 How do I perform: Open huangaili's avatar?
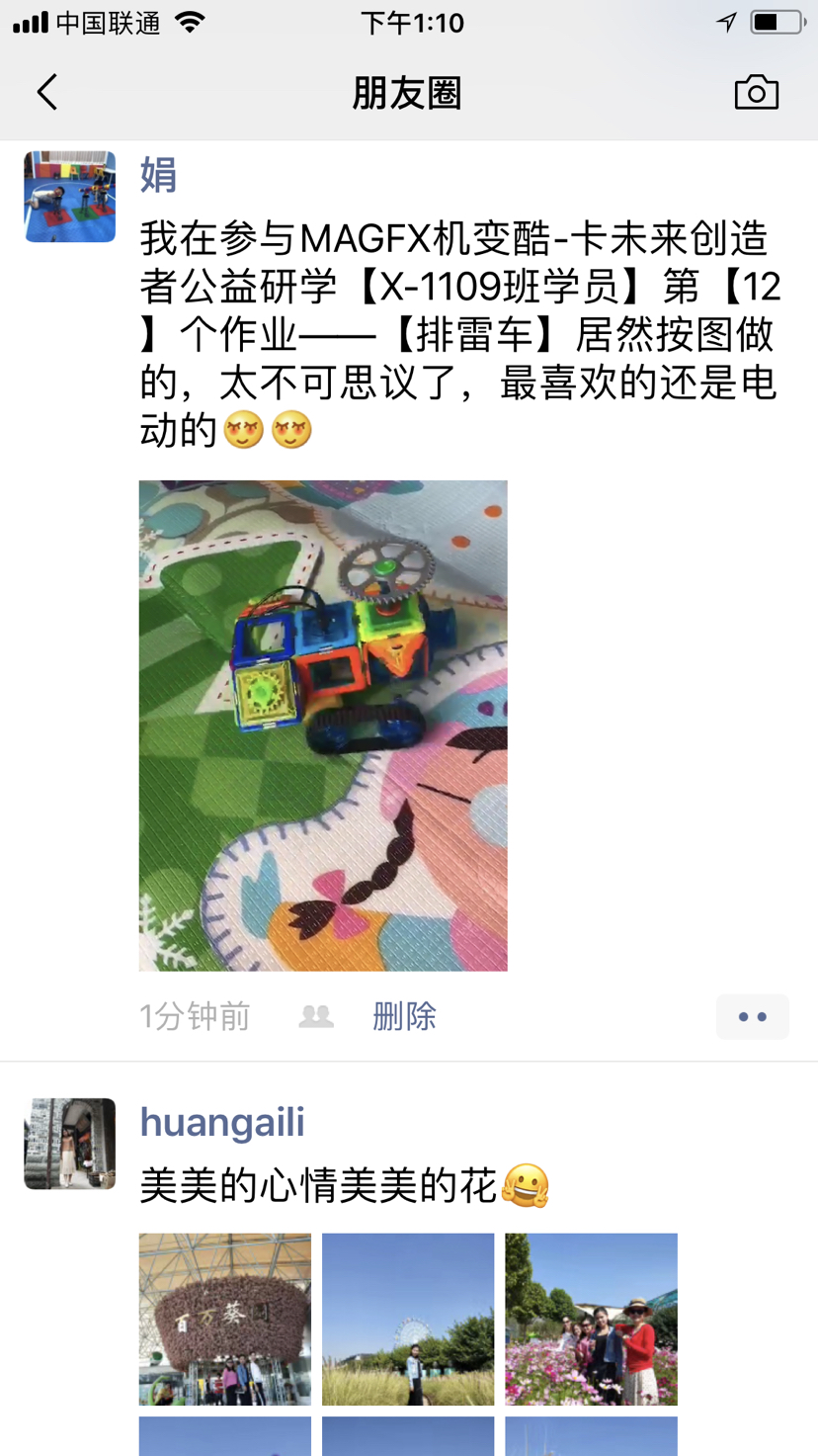[69, 1143]
